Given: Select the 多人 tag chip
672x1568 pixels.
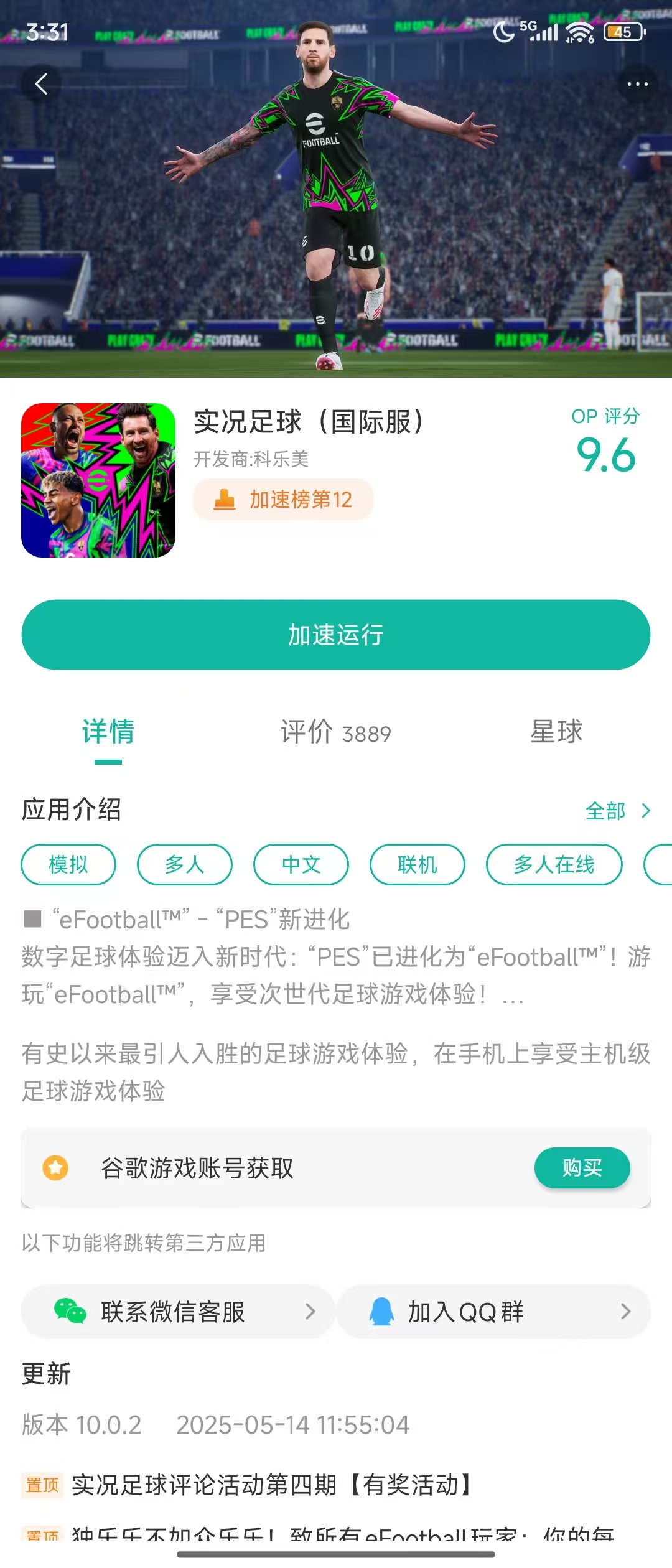Looking at the screenshot, I should (185, 864).
